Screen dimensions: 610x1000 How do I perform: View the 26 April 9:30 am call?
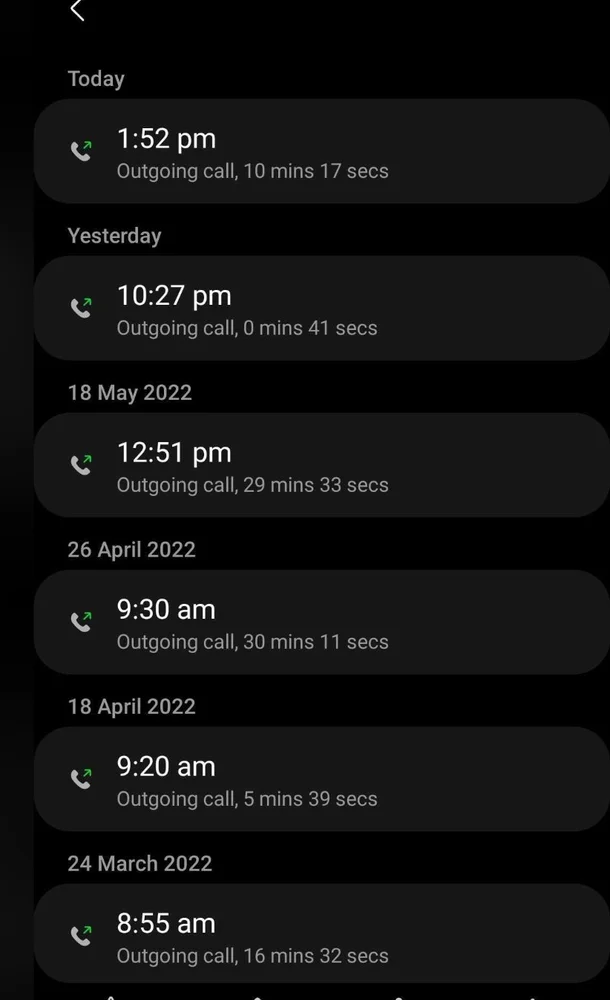320,623
